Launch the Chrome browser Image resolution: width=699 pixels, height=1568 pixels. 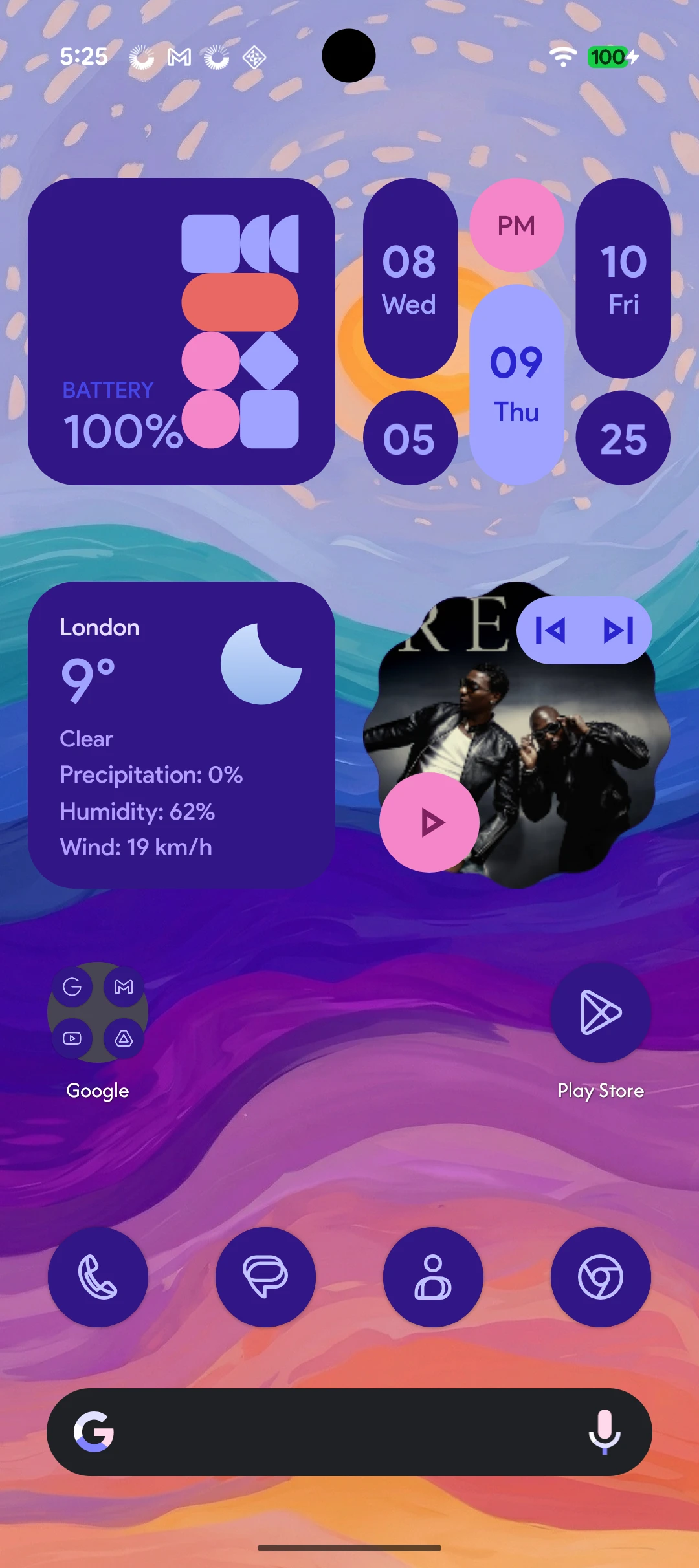[601, 1277]
